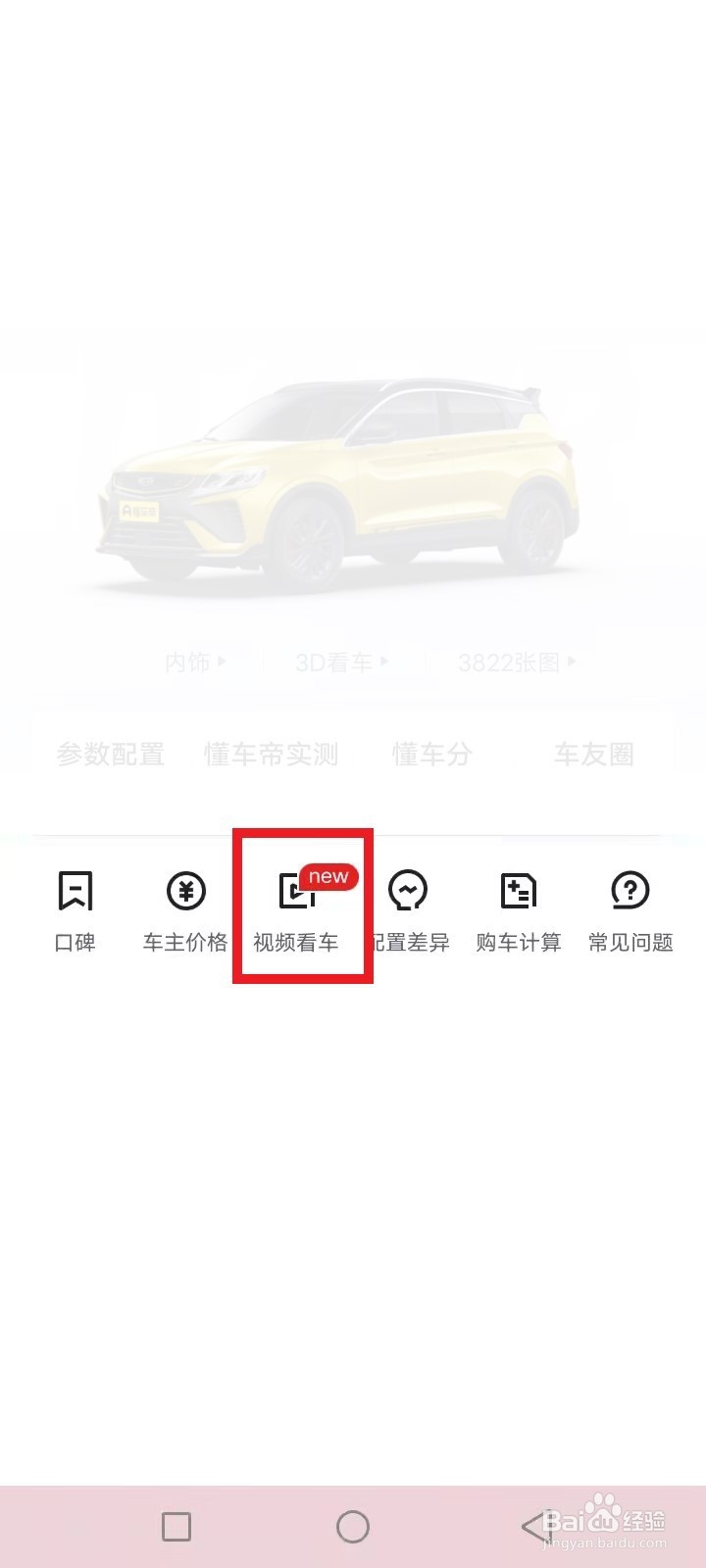The width and height of the screenshot is (706, 1568).
Task: Tap the 车主价格 yen-symbol icon
Action: coord(185,892)
